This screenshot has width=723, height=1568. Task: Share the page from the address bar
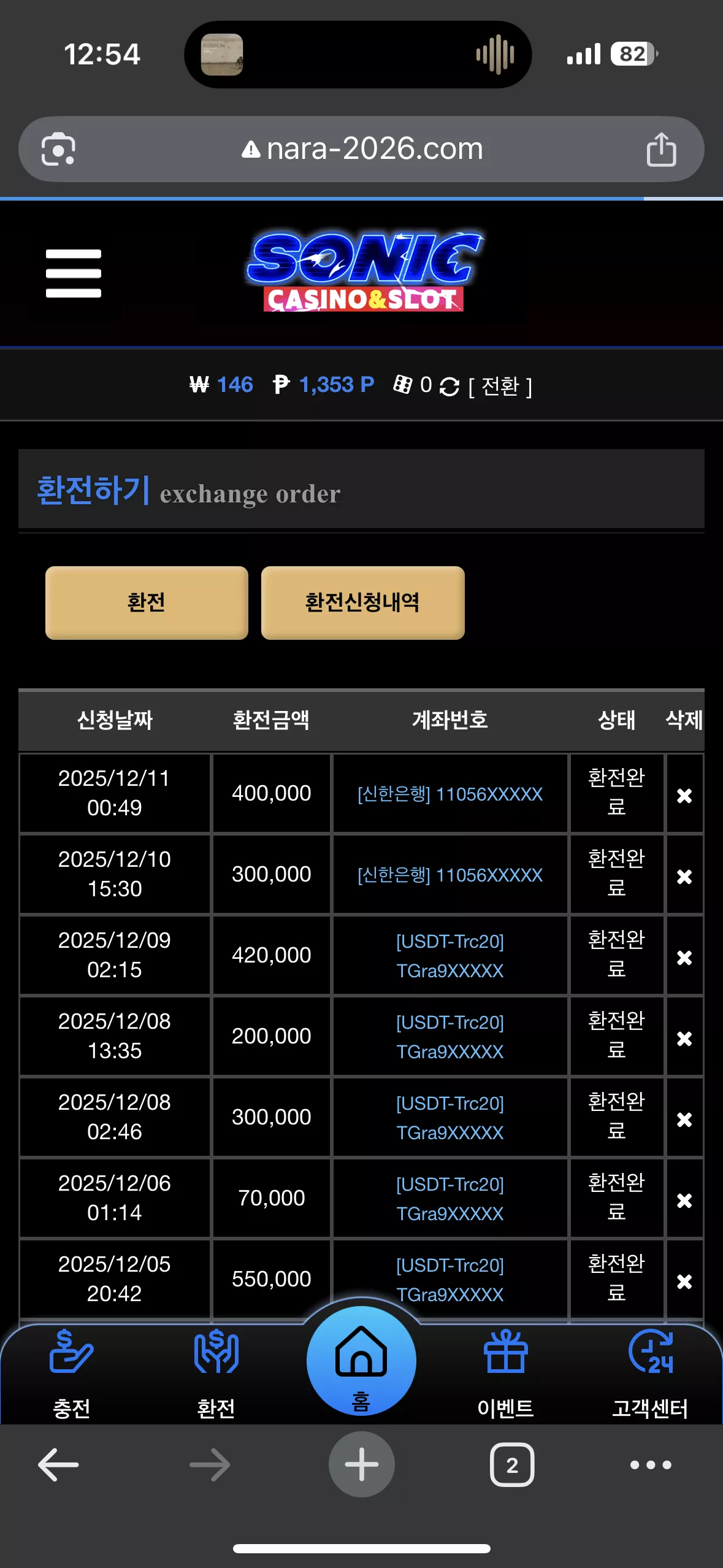[661, 149]
